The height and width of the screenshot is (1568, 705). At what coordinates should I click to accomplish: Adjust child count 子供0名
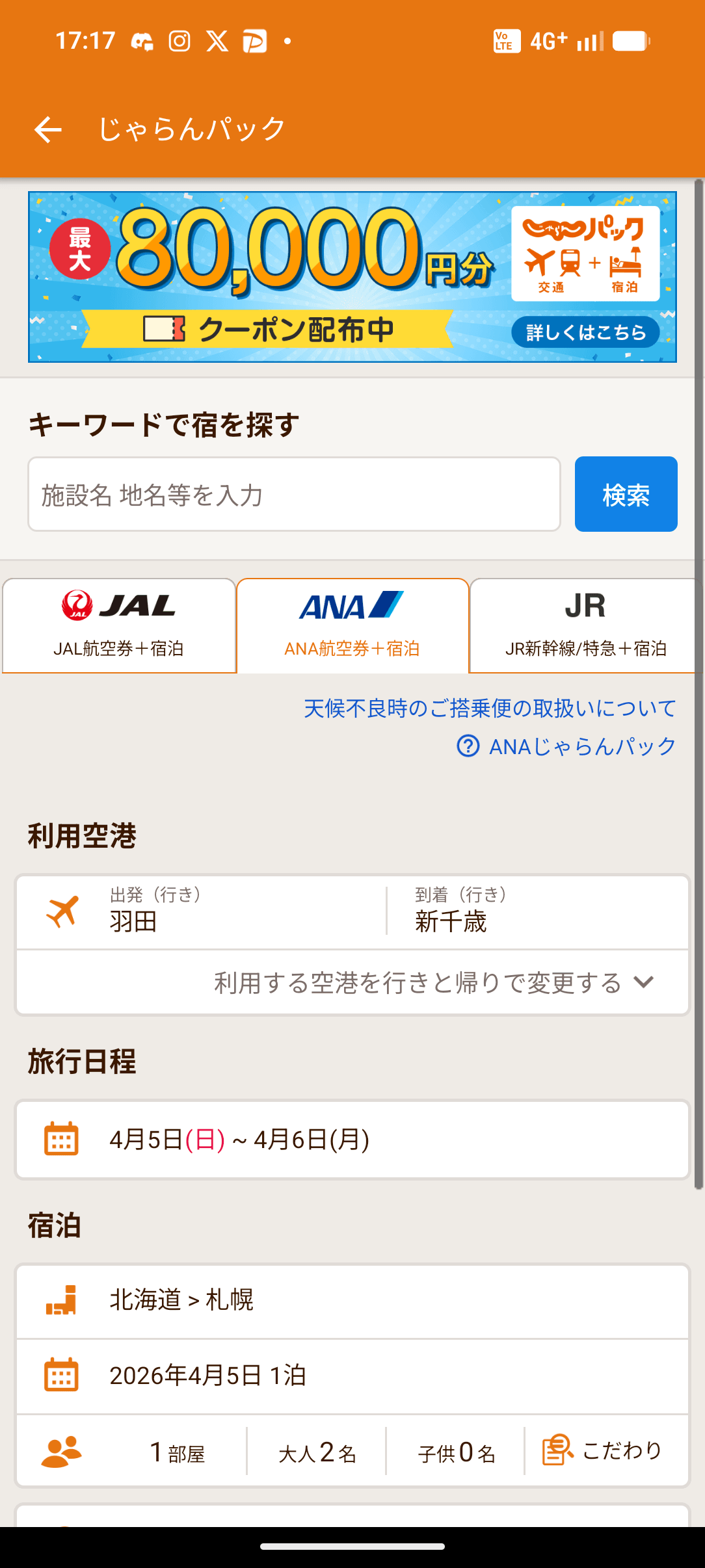pos(456,1452)
